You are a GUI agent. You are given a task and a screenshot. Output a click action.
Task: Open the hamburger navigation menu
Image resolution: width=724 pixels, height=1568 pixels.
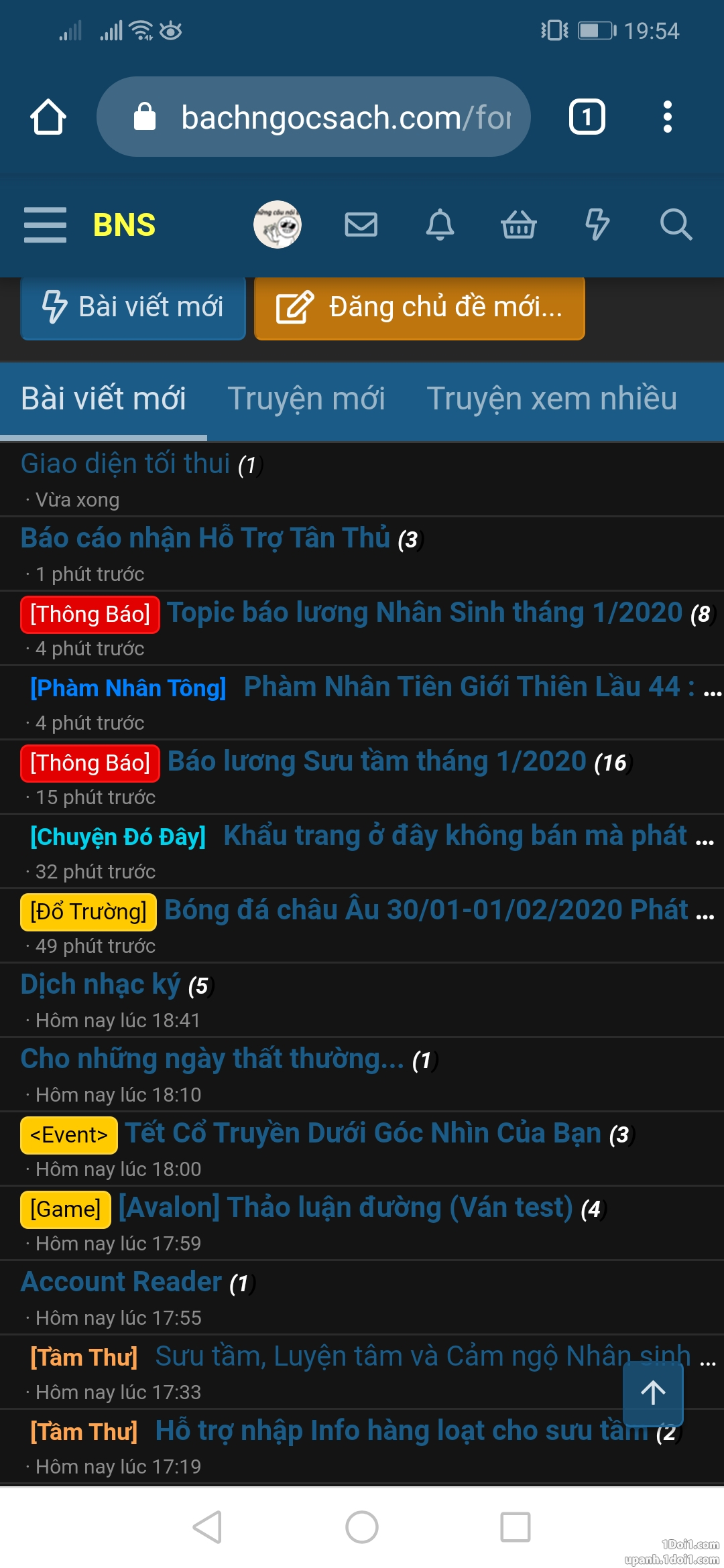pyautogui.click(x=44, y=224)
